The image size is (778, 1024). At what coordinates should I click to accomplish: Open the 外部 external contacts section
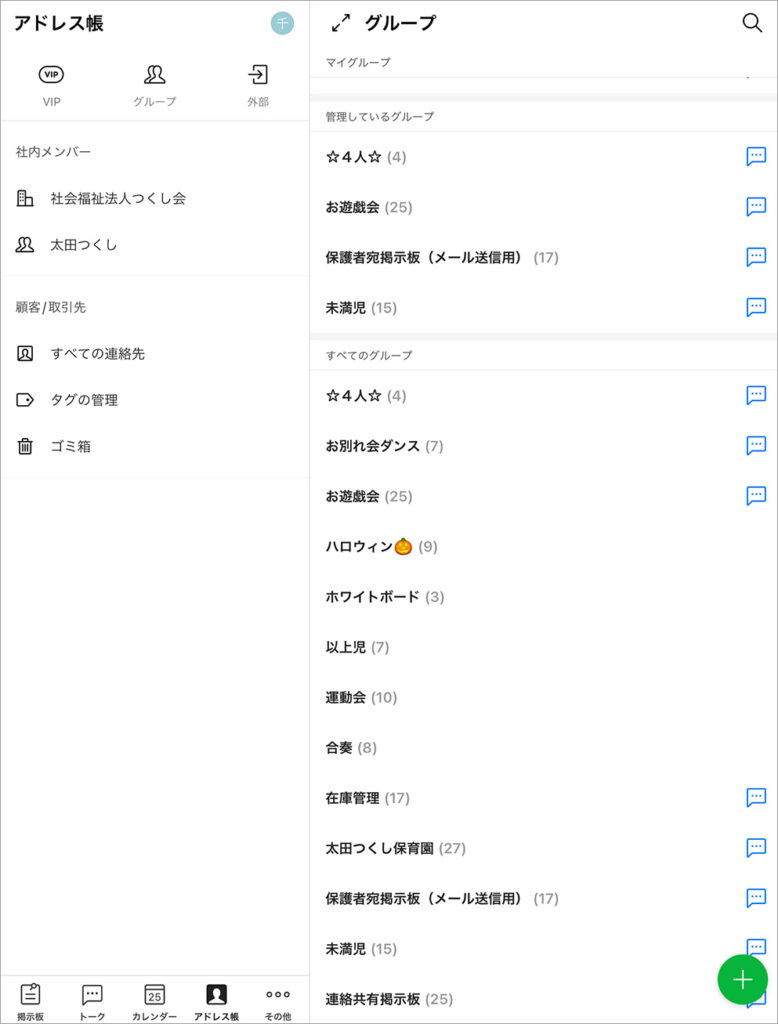[258, 85]
